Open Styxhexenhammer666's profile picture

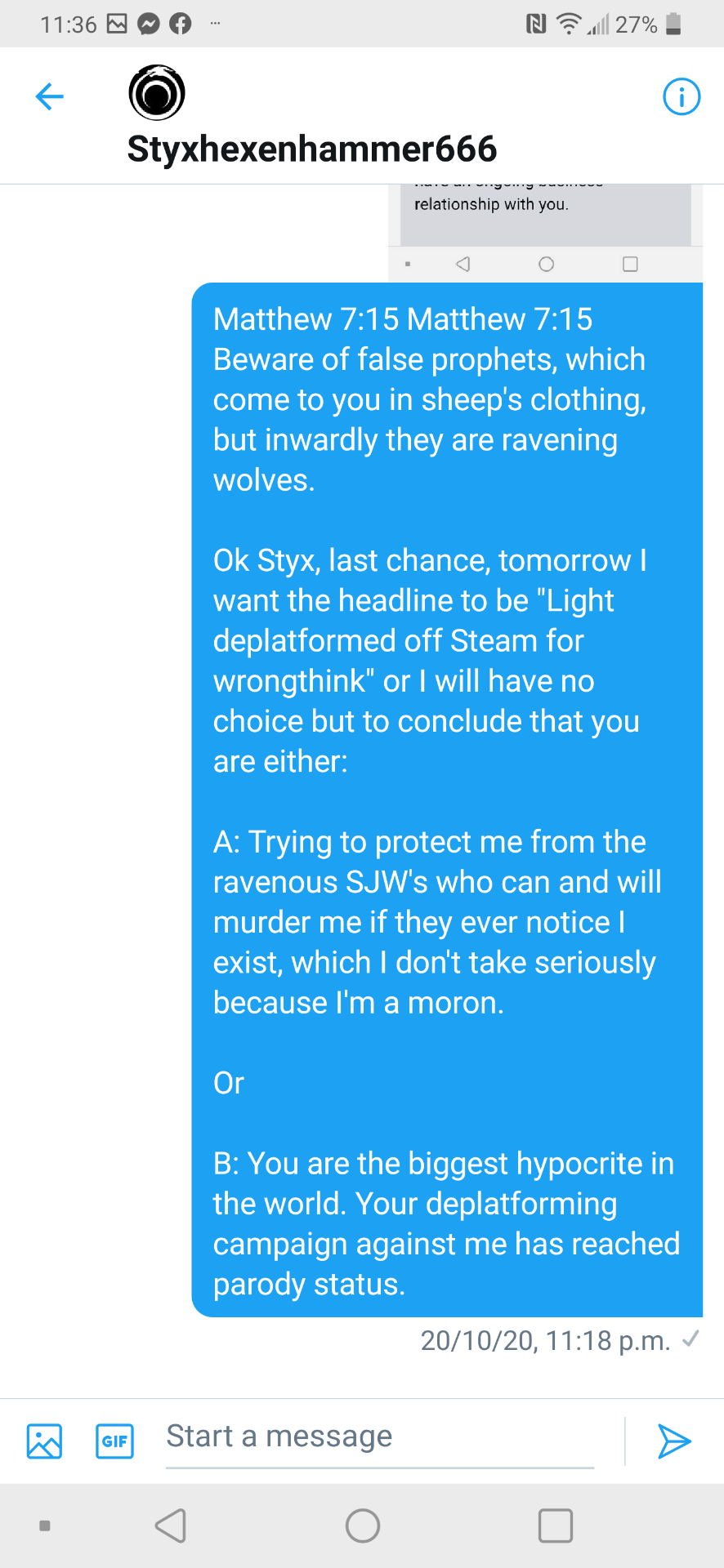coord(157,93)
